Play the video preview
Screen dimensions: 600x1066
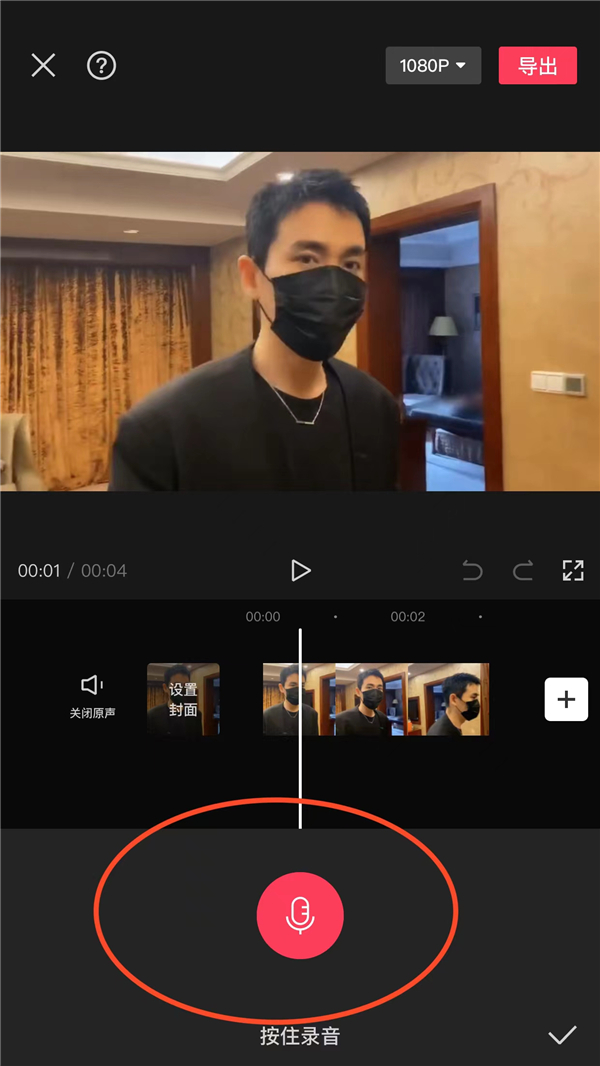click(x=300, y=571)
